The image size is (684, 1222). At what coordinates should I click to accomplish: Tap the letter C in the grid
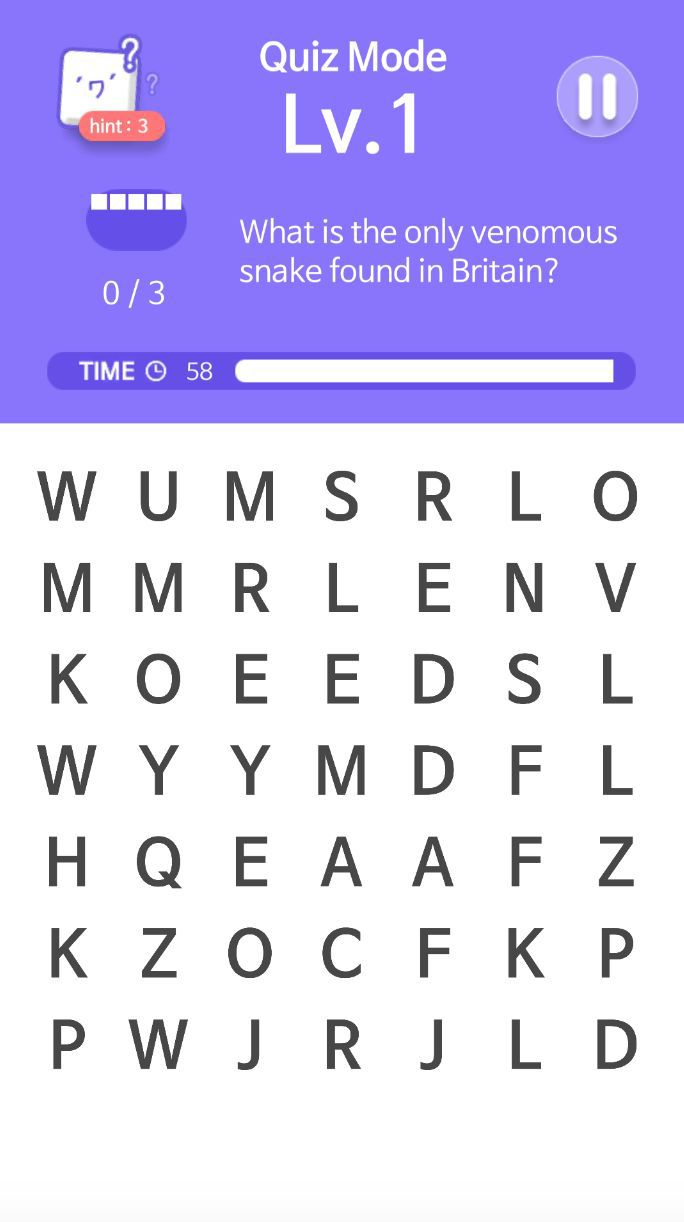(x=341, y=954)
